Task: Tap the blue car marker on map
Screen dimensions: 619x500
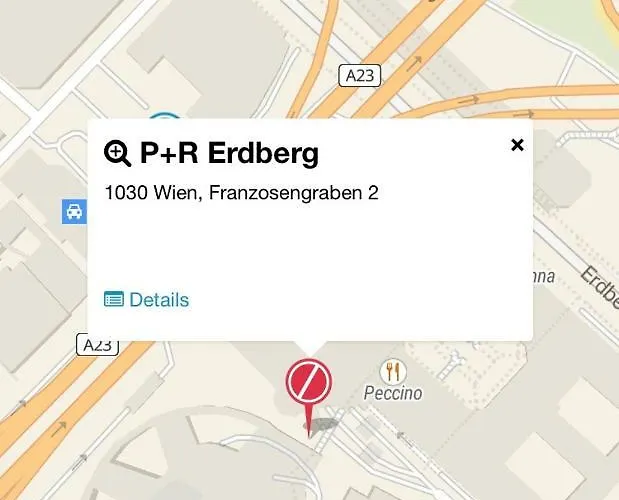Action: (73, 211)
